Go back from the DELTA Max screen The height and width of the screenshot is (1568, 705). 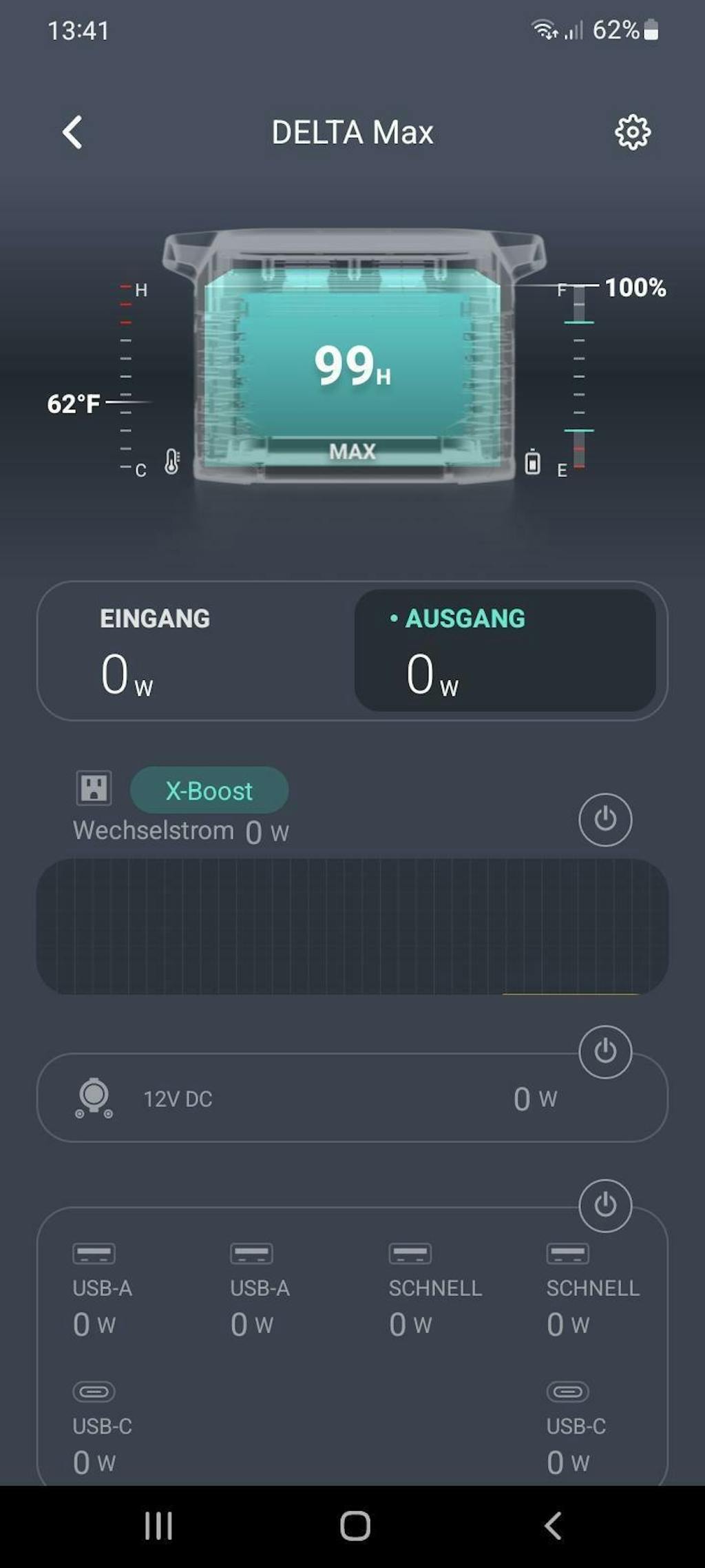[72, 132]
